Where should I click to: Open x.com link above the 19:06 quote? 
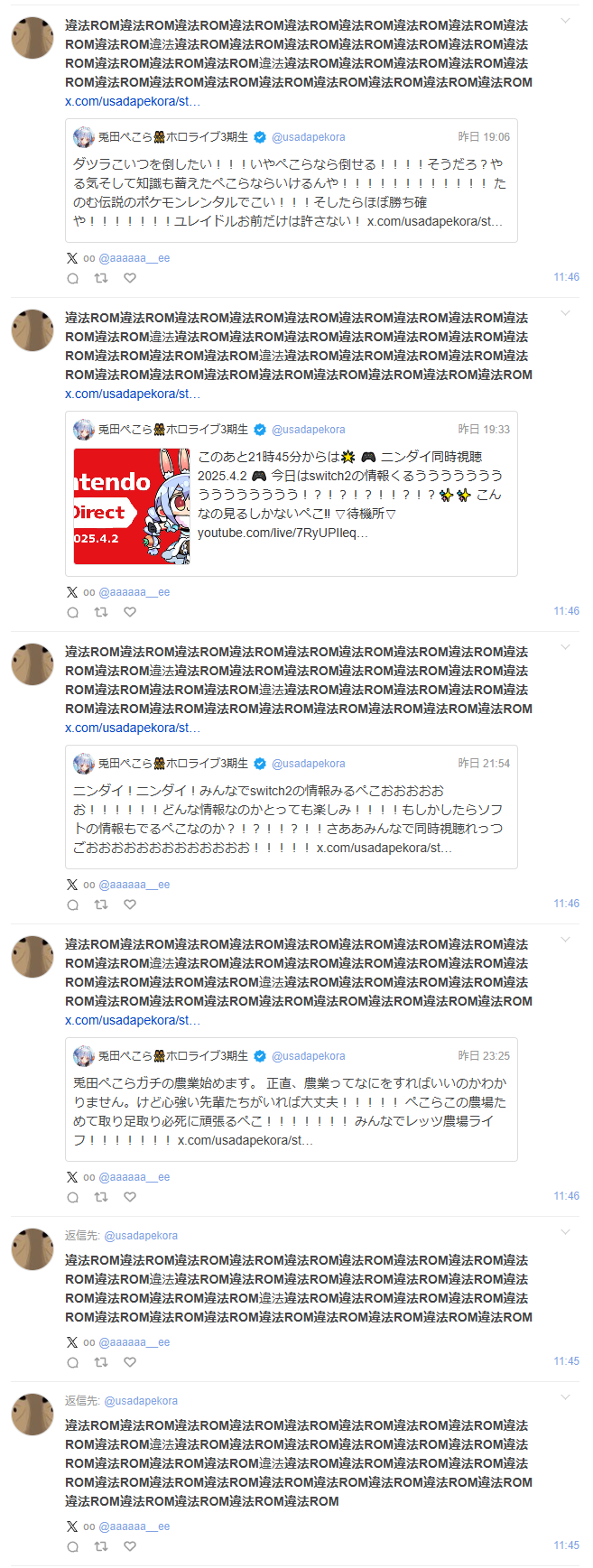point(133,101)
